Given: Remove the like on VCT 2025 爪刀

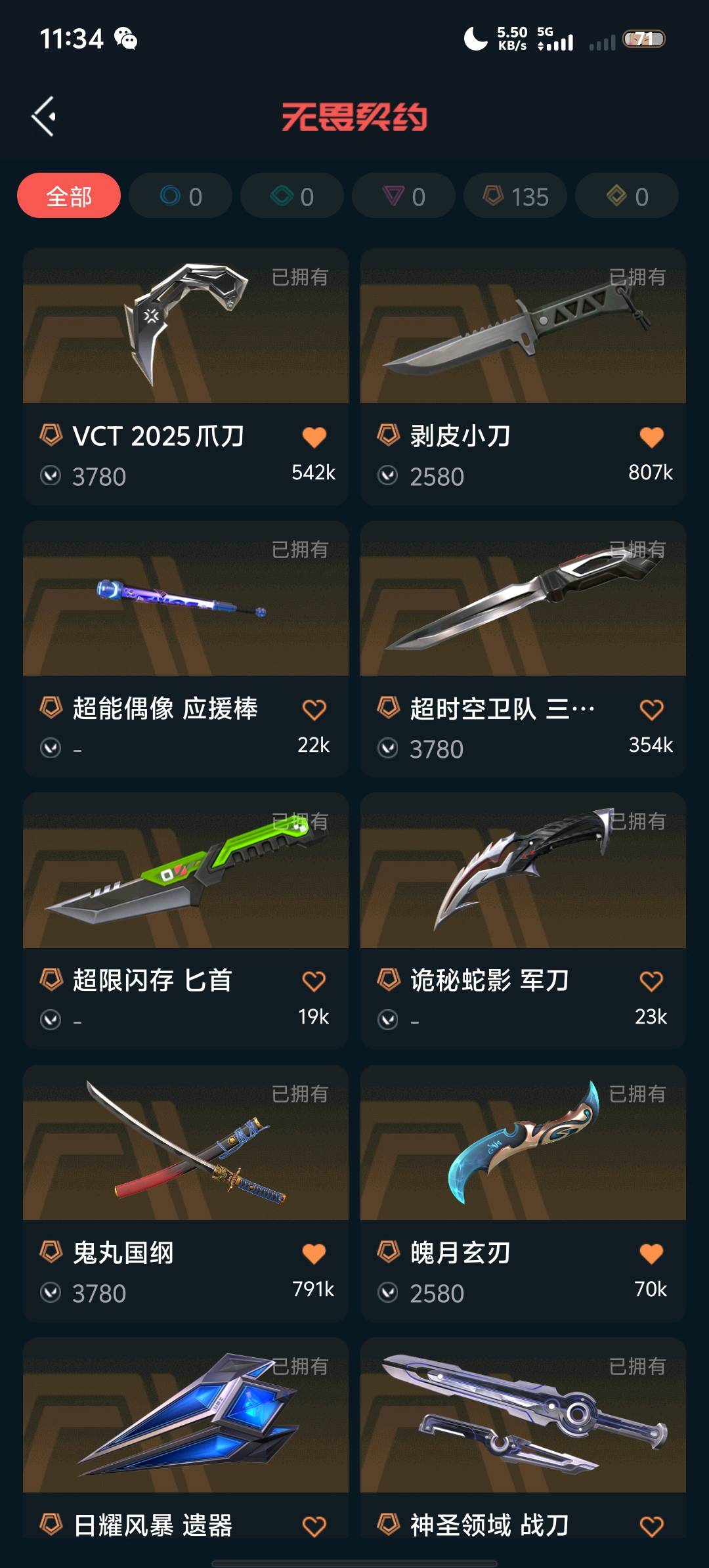Looking at the screenshot, I should (314, 437).
